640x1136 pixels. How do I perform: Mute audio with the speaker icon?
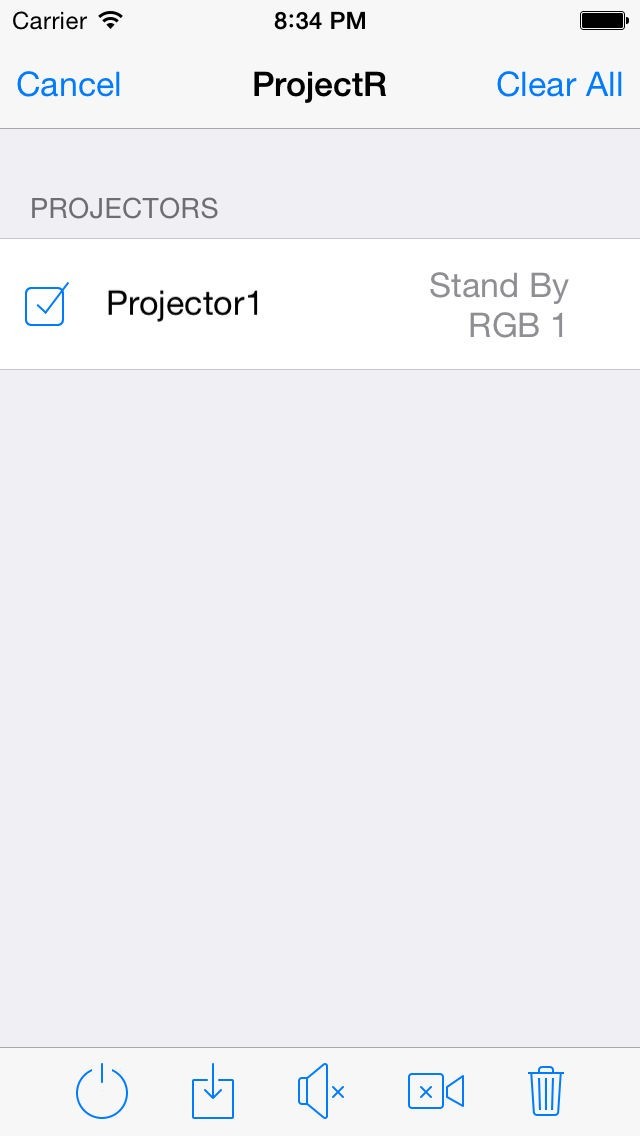pyautogui.click(x=320, y=1092)
